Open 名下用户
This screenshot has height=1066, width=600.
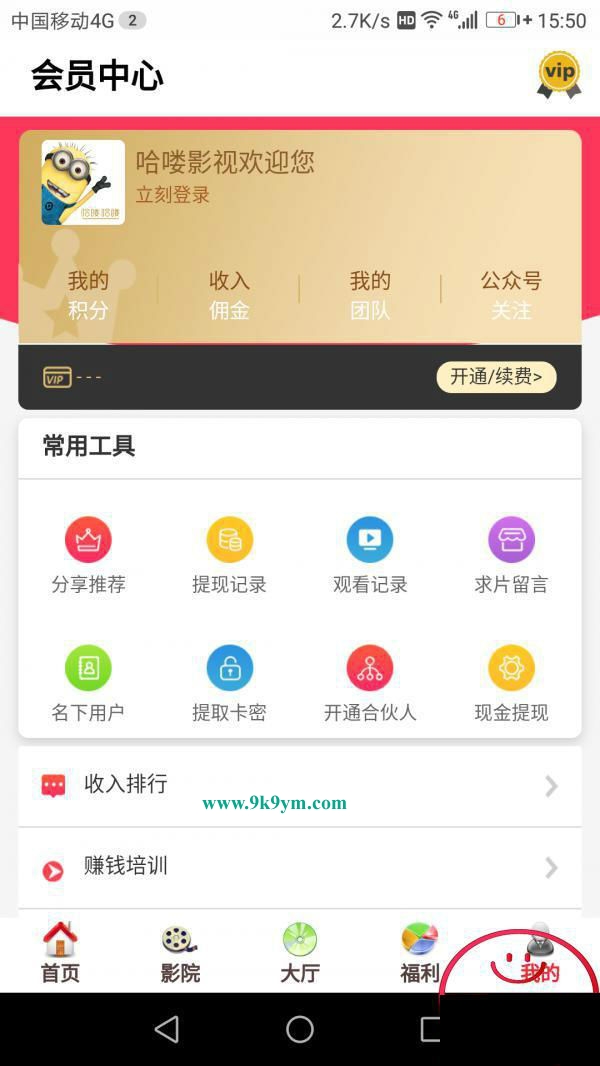tap(88, 684)
